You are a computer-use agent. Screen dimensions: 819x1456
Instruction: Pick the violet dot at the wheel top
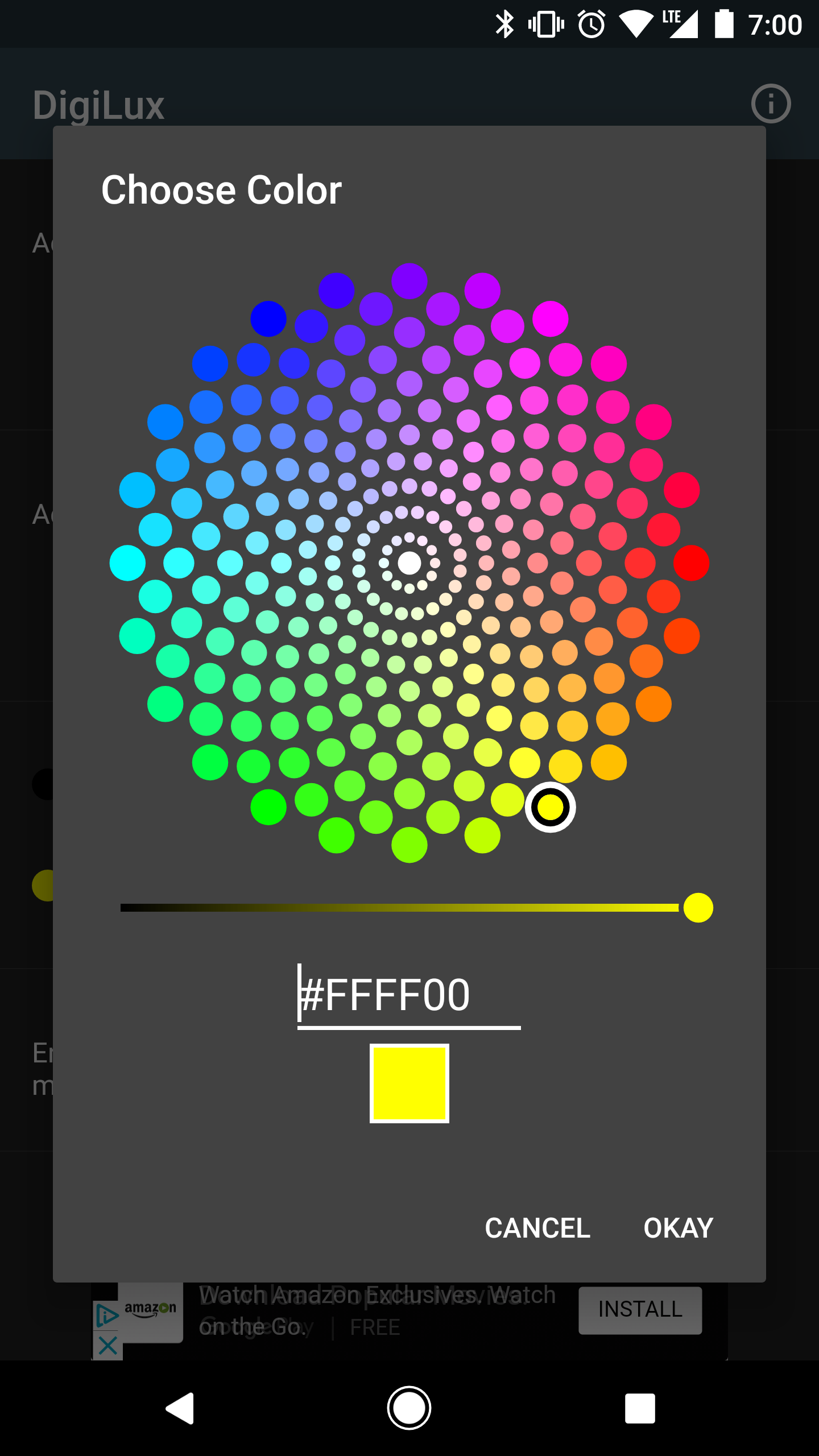(x=409, y=281)
